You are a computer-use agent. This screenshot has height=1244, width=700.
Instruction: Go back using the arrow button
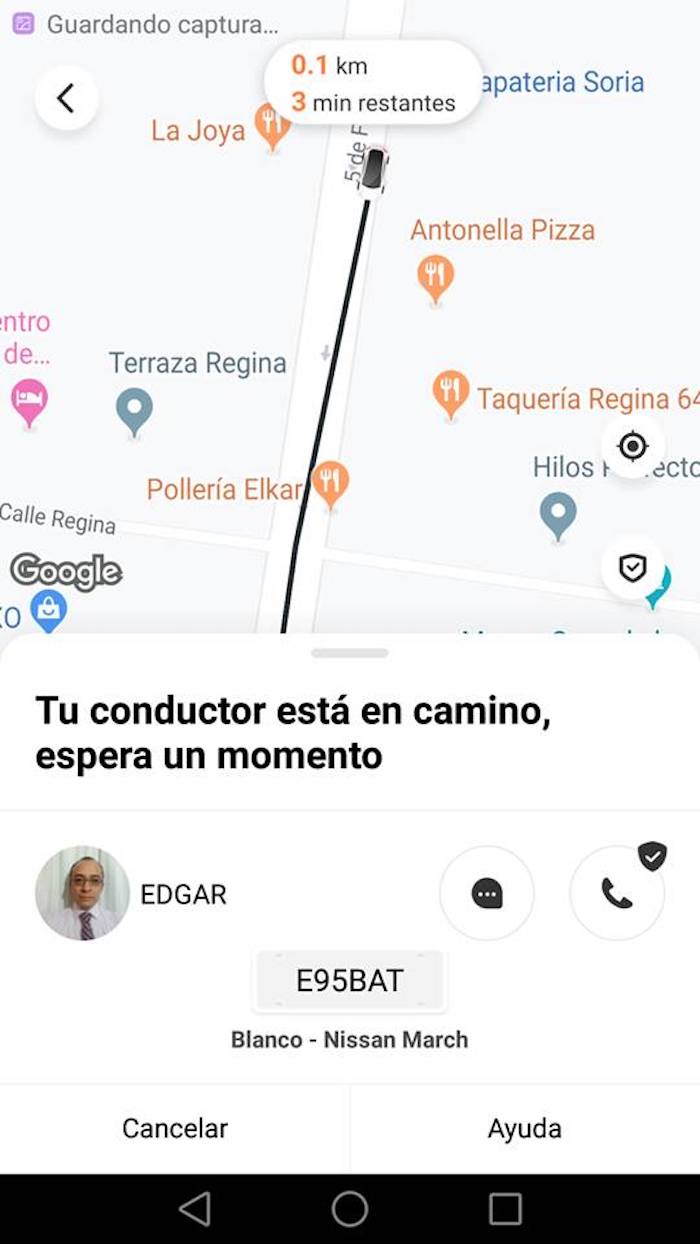[x=66, y=98]
